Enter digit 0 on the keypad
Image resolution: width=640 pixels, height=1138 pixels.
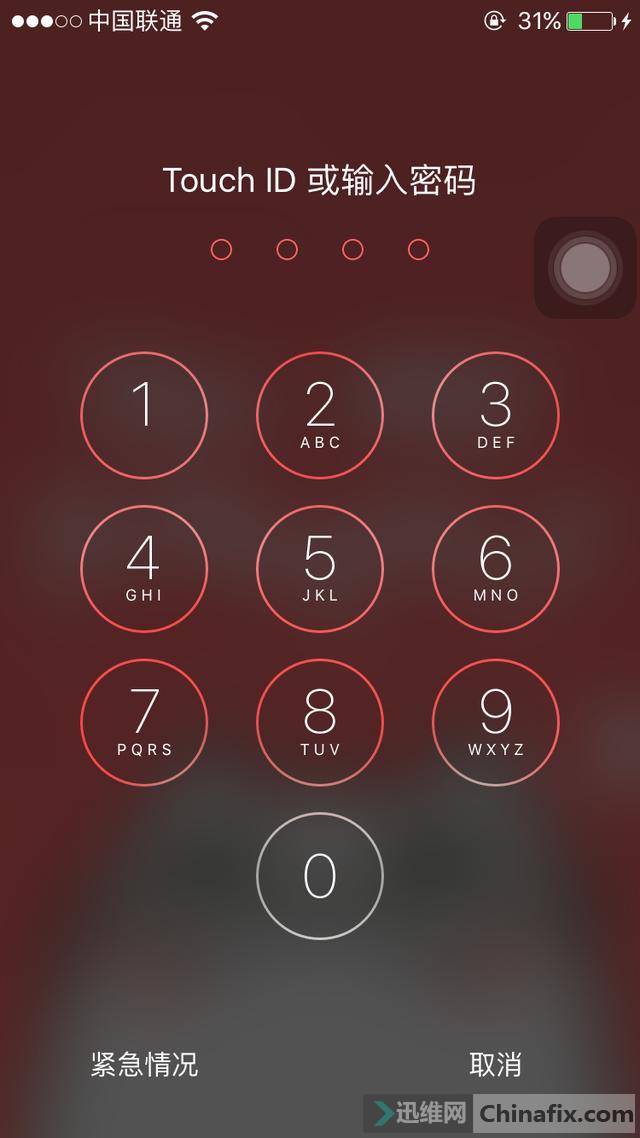[x=320, y=876]
